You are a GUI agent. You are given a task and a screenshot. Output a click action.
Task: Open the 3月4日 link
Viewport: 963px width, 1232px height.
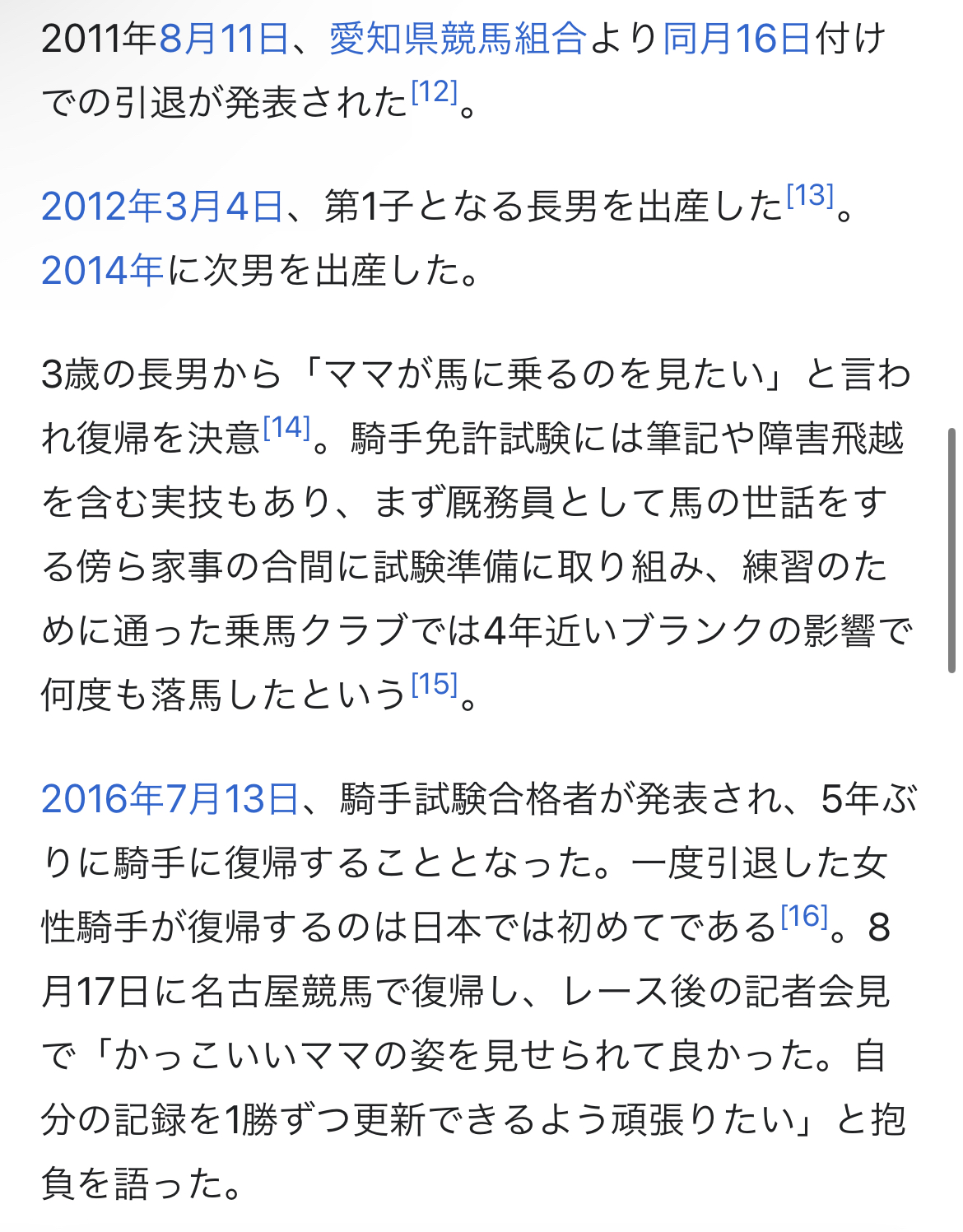(x=225, y=206)
